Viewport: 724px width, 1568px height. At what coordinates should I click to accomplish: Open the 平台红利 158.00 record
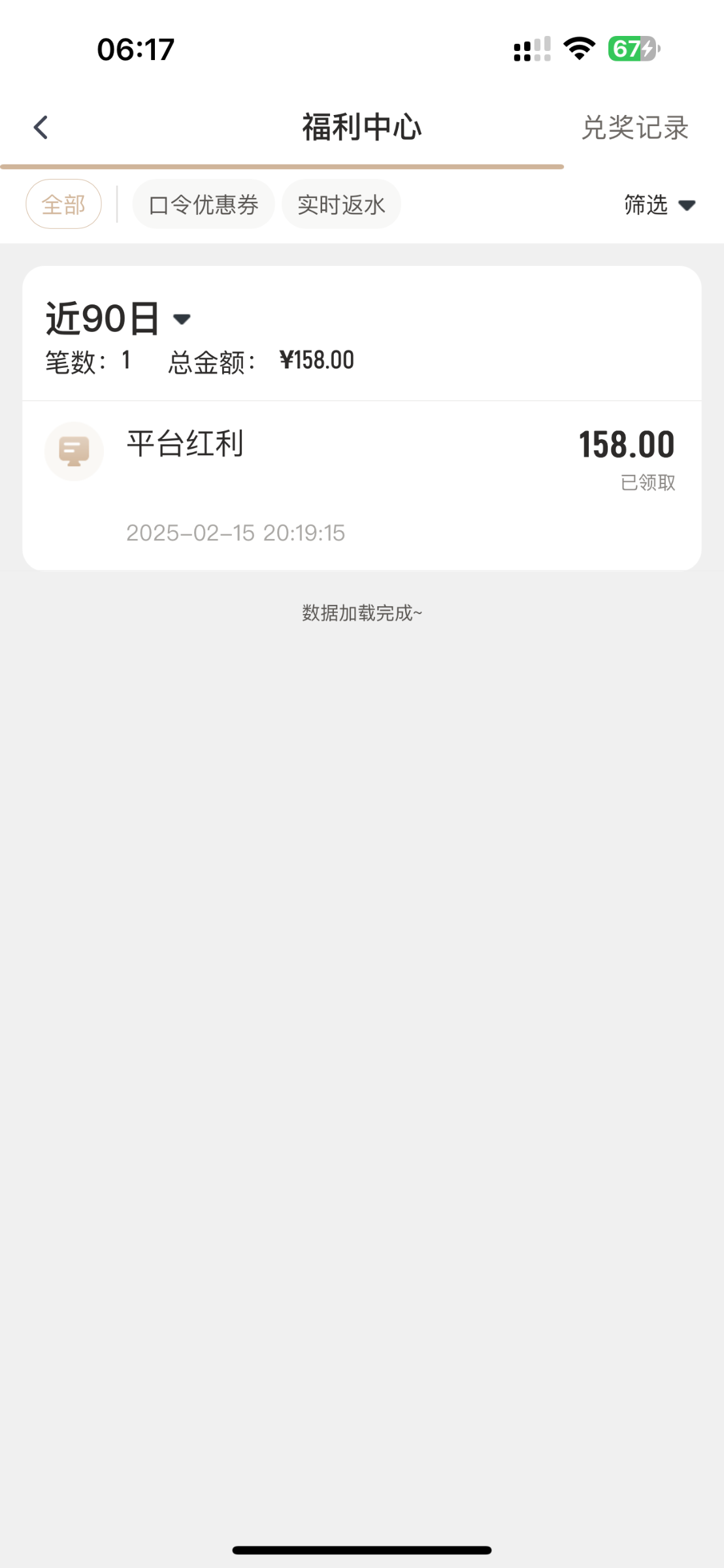point(361,484)
